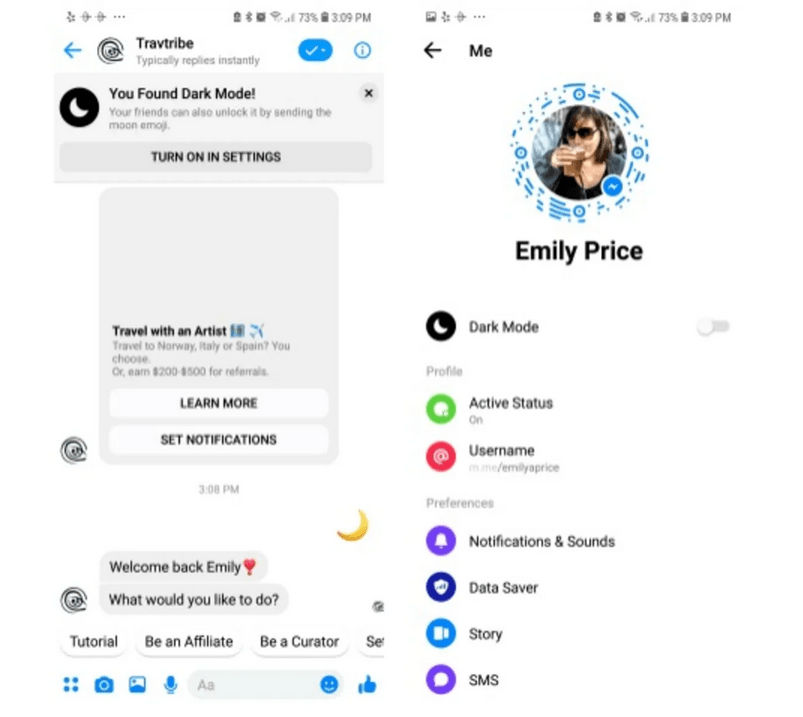This screenshot has height=717, width=803.
Task: Open Active Status settings
Action: (510, 409)
